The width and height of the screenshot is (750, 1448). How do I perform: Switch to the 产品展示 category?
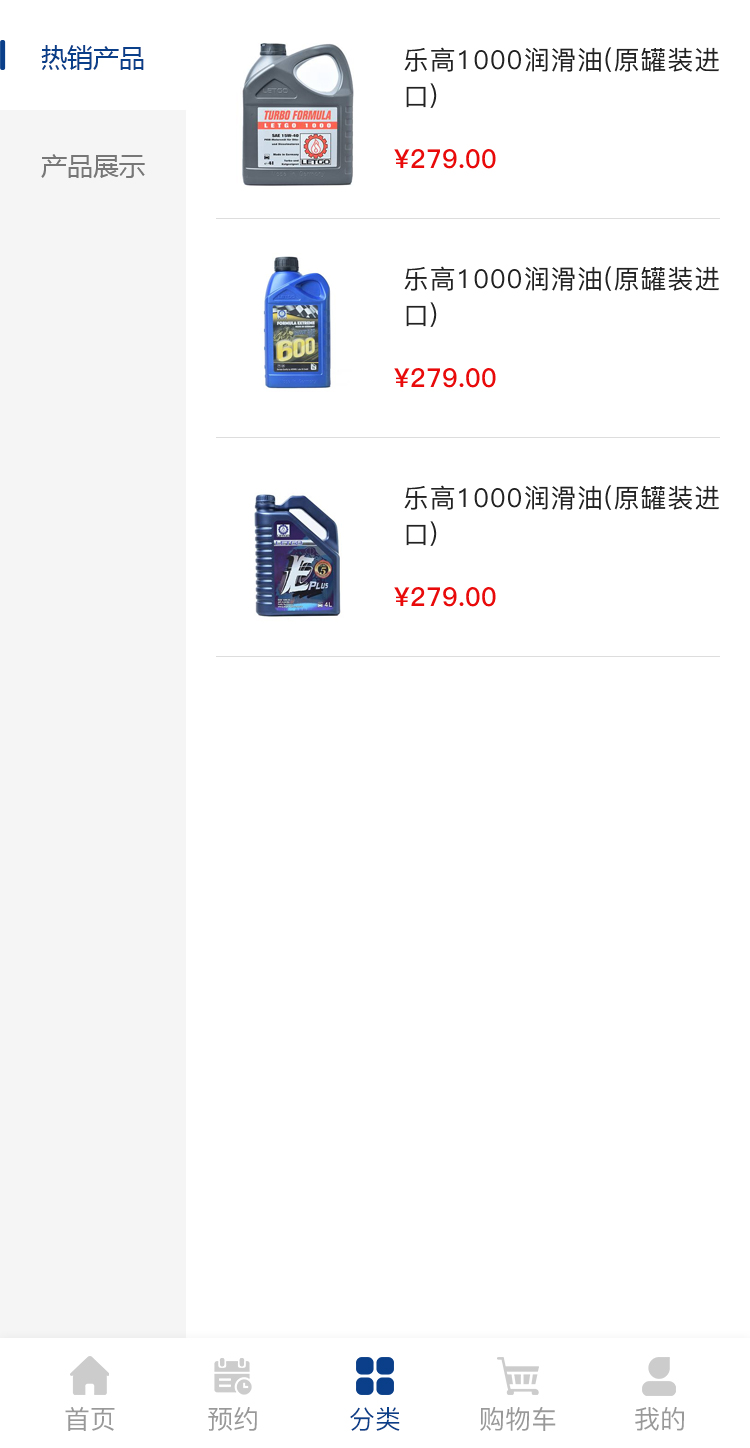(x=92, y=166)
